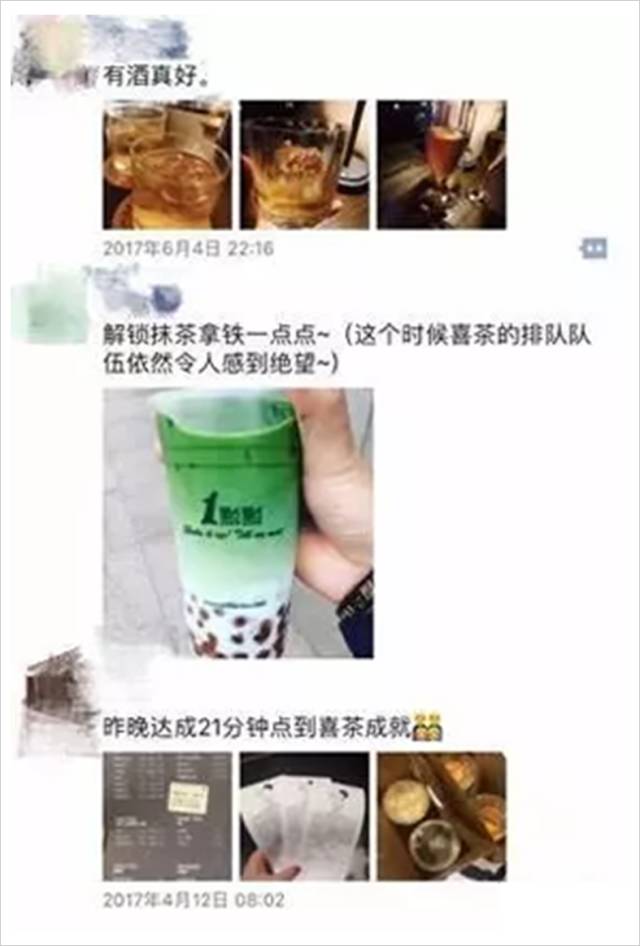This screenshot has height=946, width=640.
Task: View second whiskey glass photo in 有酒真好 post
Action: pyautogui.click(x=303, y=164)
